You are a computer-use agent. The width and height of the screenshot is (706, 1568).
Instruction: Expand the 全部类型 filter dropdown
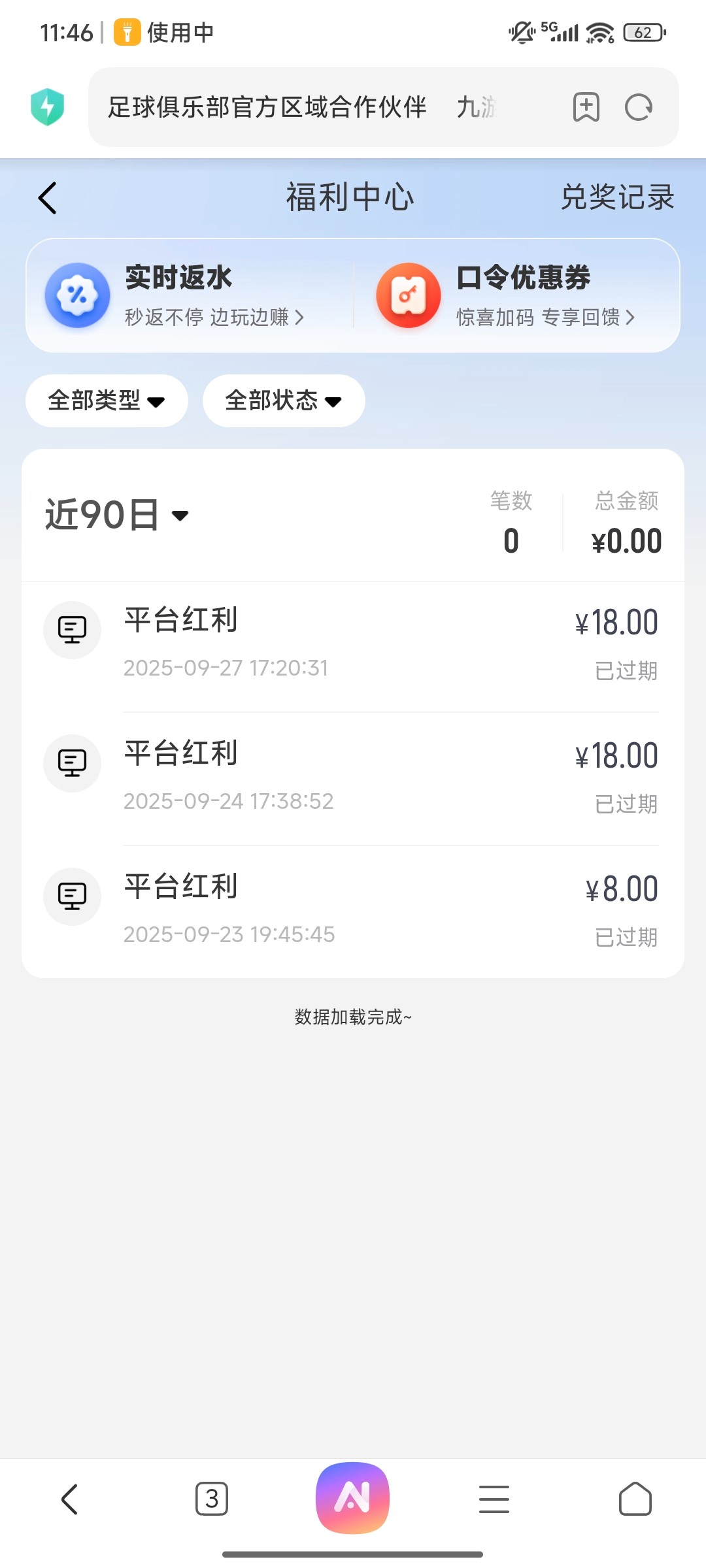click(105, 400)
